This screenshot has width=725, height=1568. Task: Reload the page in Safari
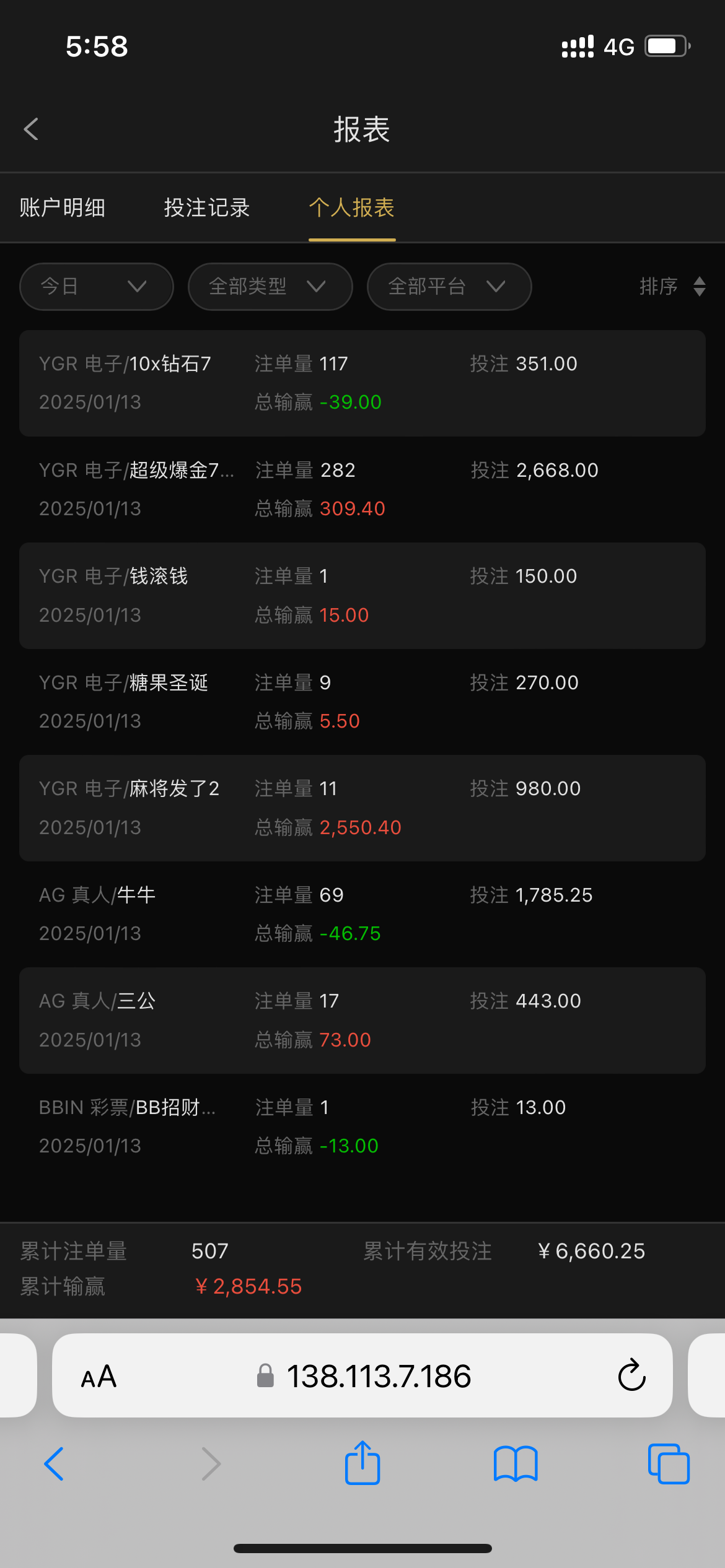tap(631, 1377)
